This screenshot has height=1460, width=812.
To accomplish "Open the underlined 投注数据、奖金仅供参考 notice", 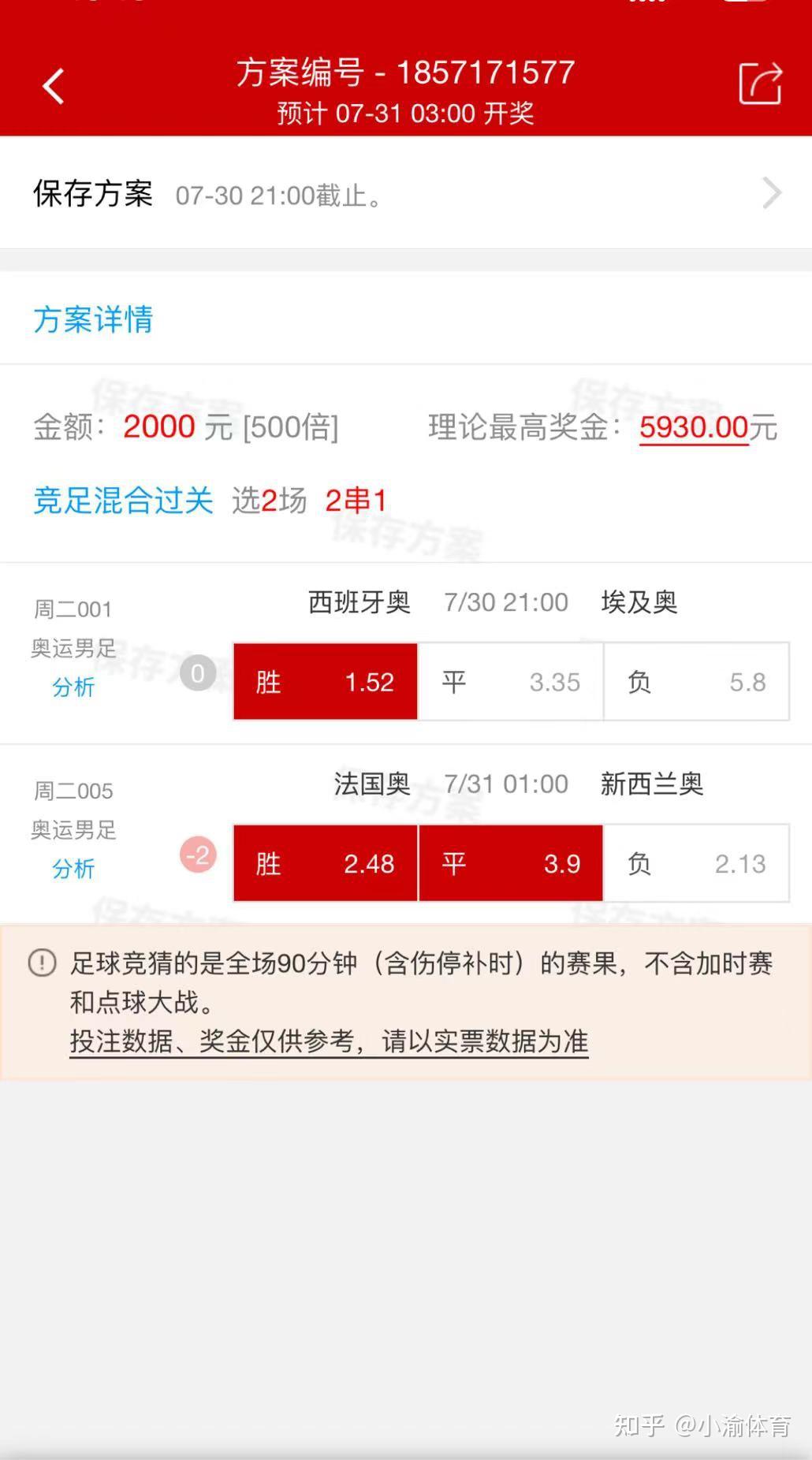I will click(329, 1041).
